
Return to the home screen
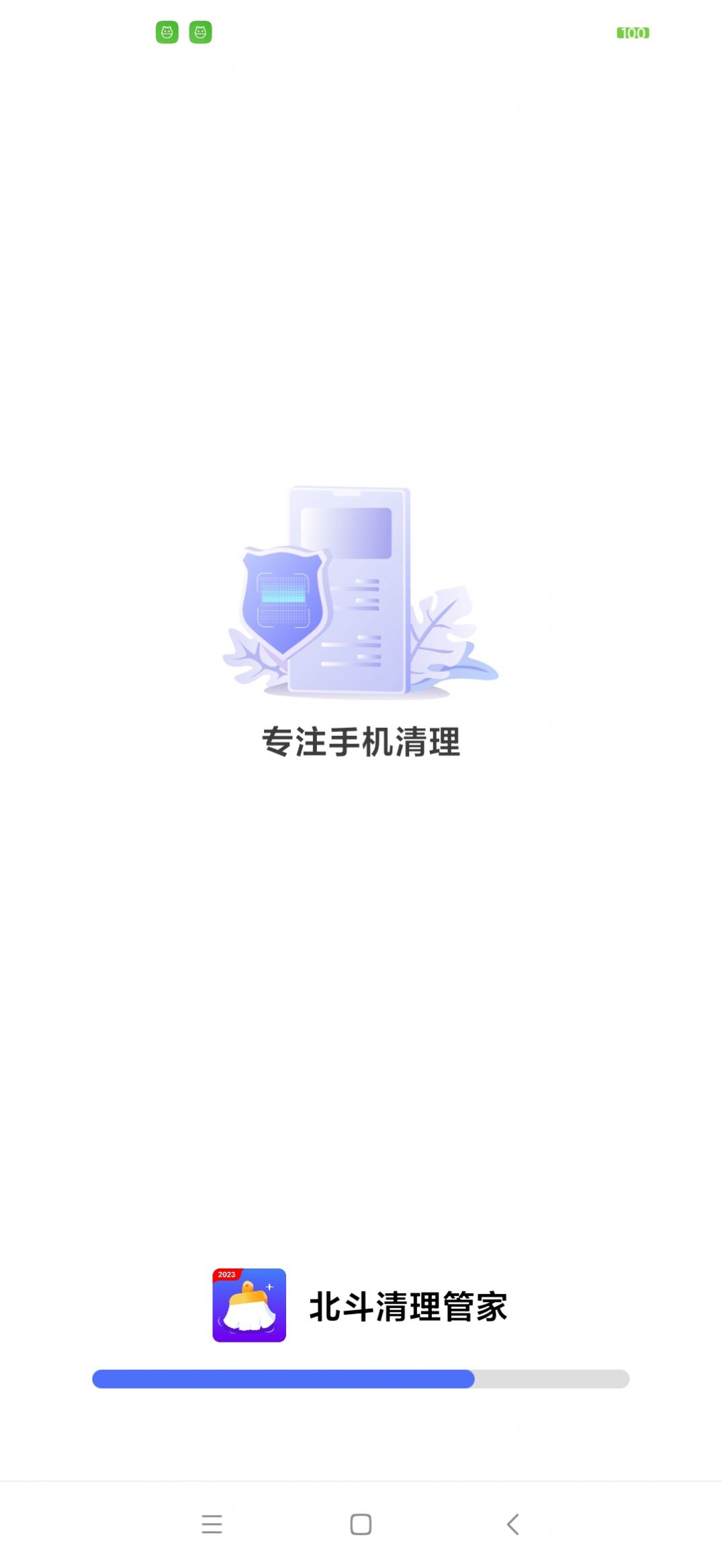point(361,1524)
